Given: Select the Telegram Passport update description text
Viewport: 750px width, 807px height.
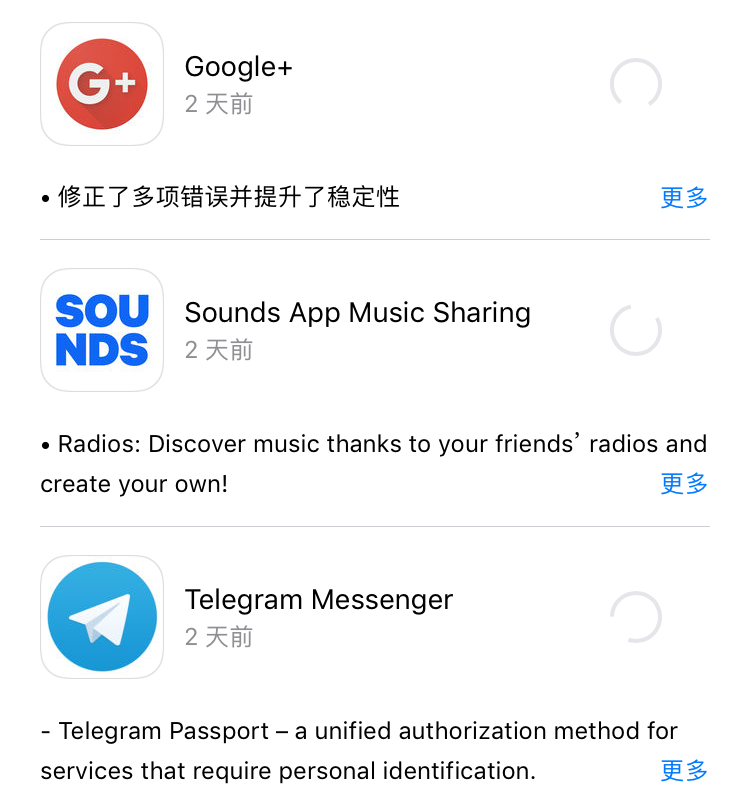Looking at the screenshot, I should click(x=360, y=750).
